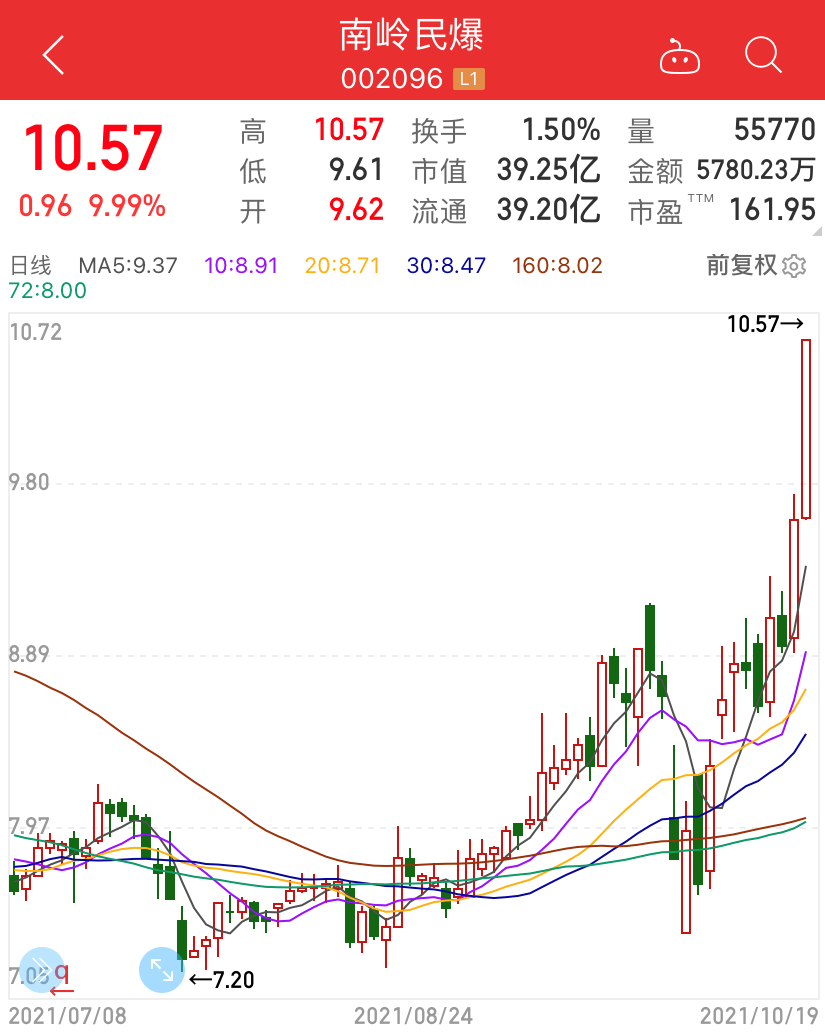The image size is (825, 1033).
Task: Expand the K-line chart to fullscreen
Action: pos(161,969)
